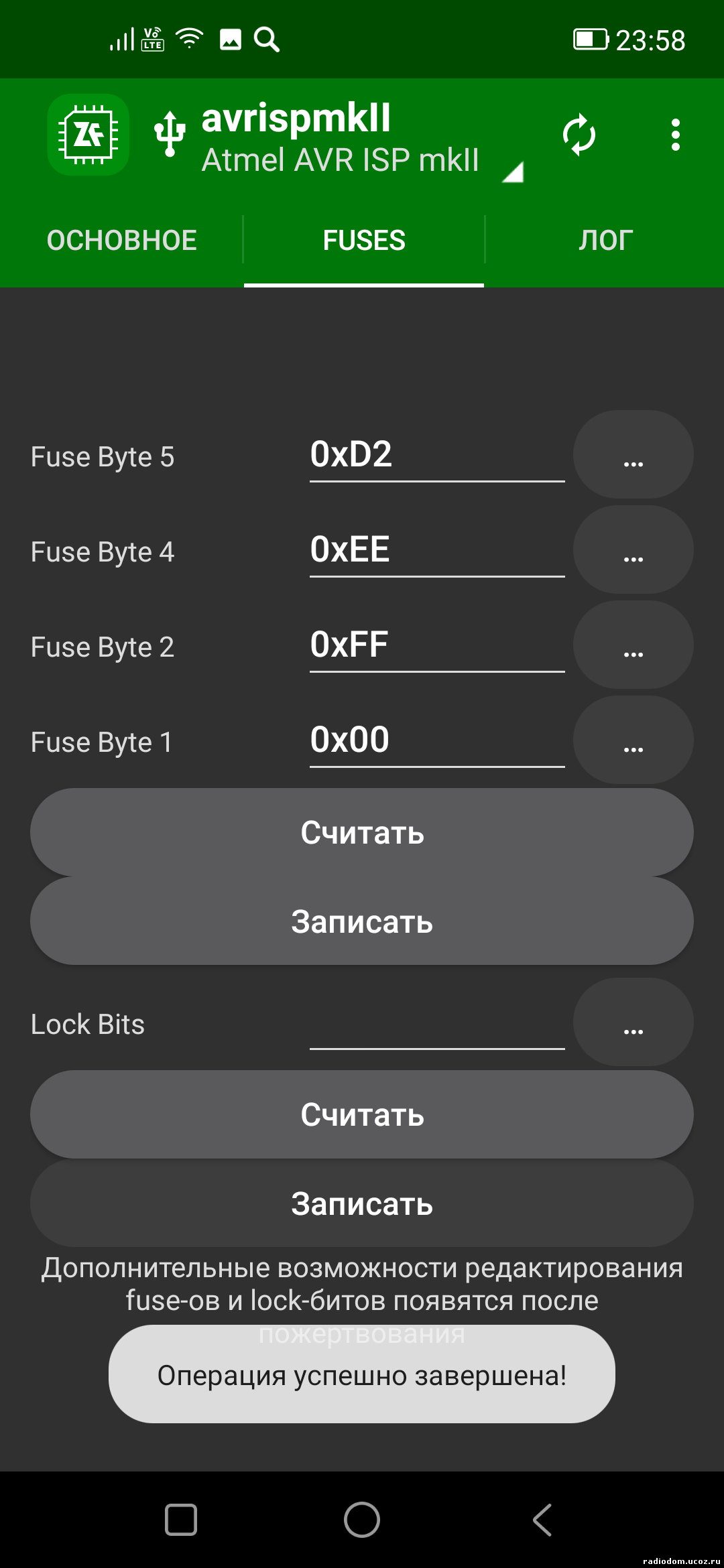Open the ellipsis button for Fuse Byte 5

633,454
